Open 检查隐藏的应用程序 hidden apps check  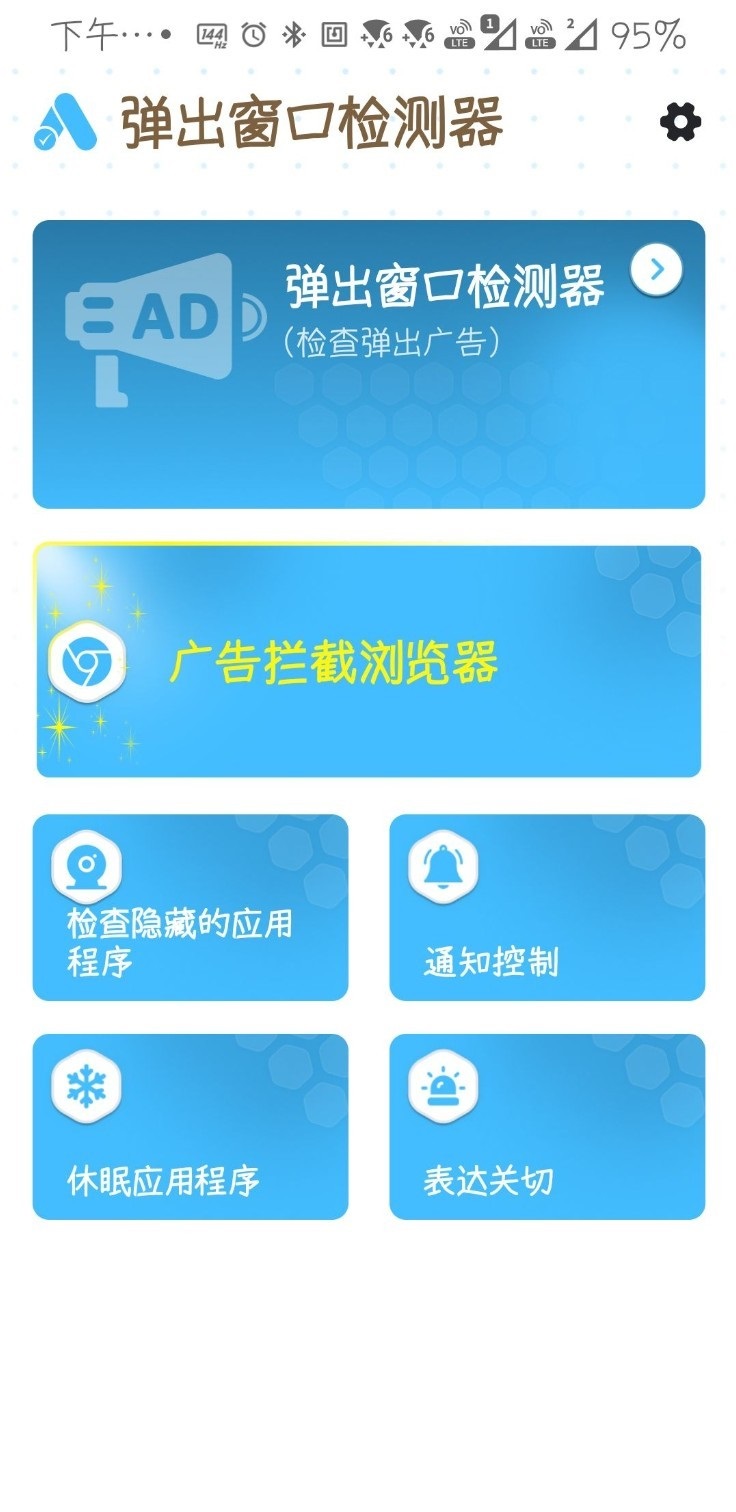(x=190, y=908)
